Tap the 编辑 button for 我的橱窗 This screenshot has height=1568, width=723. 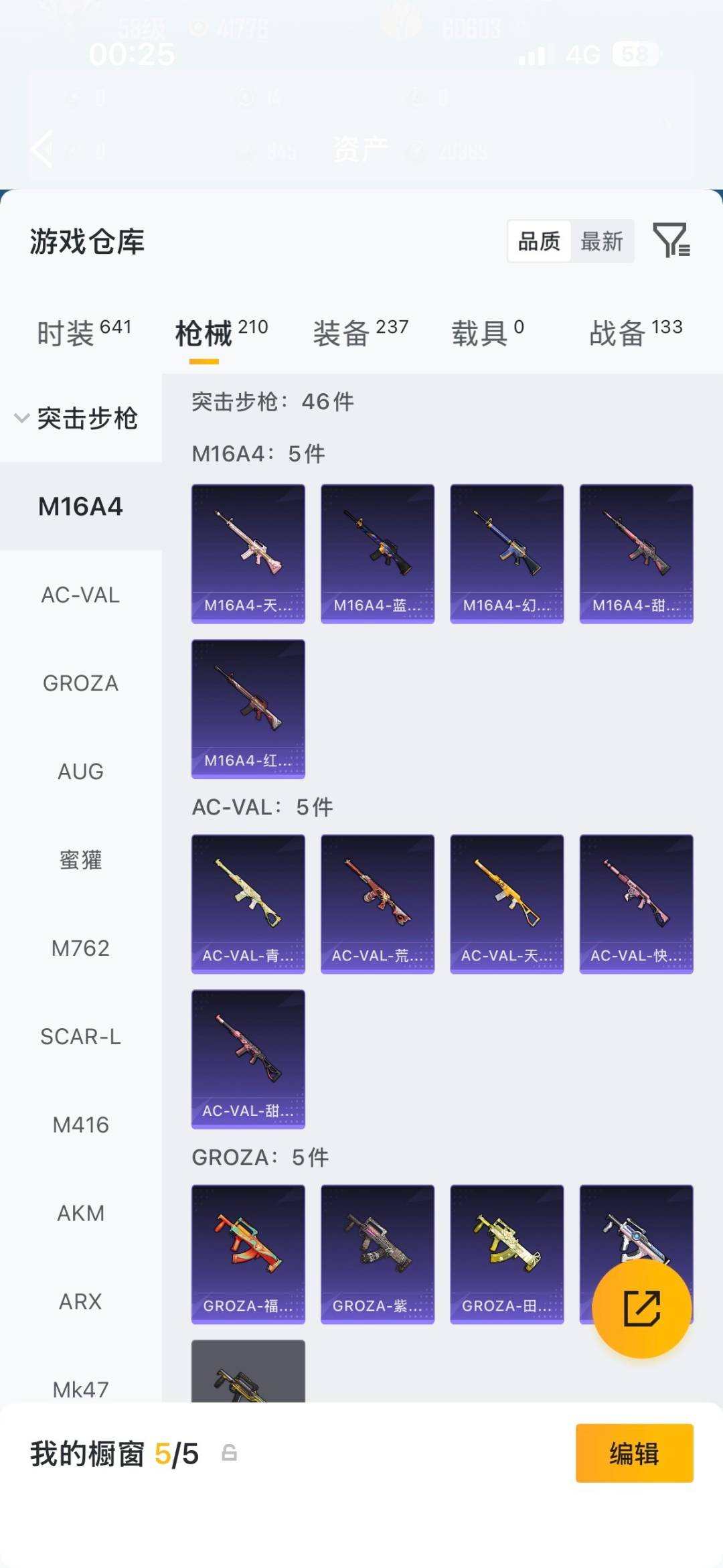pyautogui.click(x=634, y=1453)
